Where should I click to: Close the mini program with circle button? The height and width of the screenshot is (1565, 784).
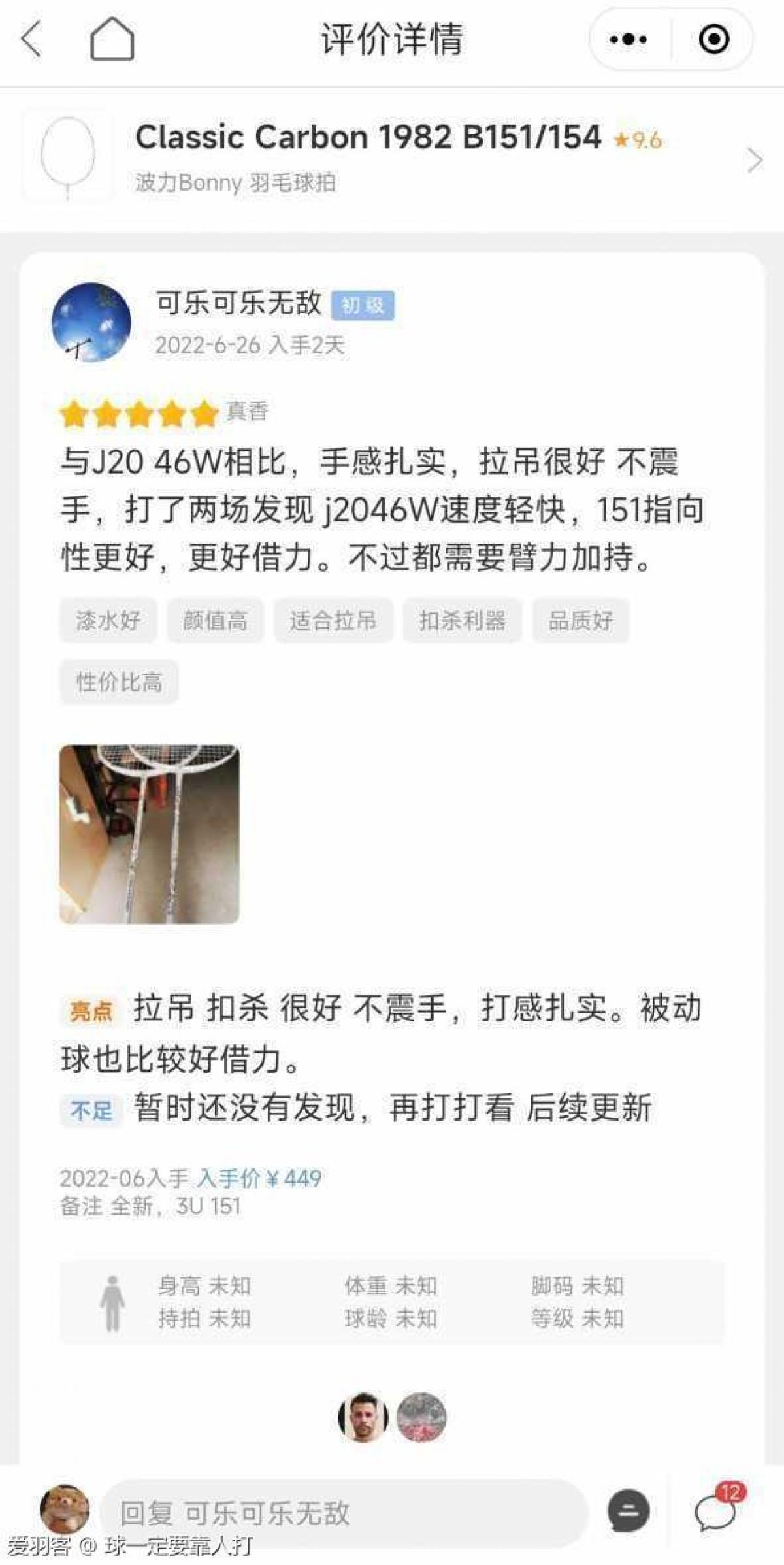pyautogui.click(x=713, y=39)
